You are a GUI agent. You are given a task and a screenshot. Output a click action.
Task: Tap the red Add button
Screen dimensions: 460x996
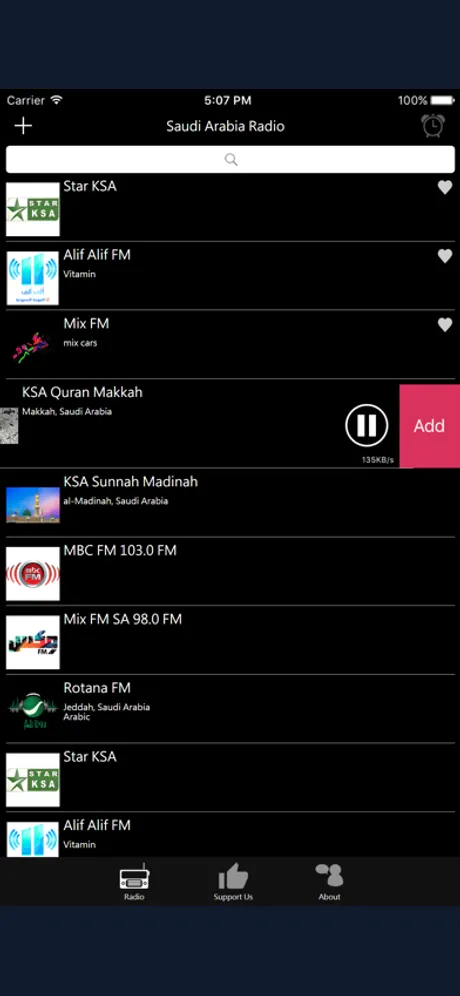[x=430, y=426]
